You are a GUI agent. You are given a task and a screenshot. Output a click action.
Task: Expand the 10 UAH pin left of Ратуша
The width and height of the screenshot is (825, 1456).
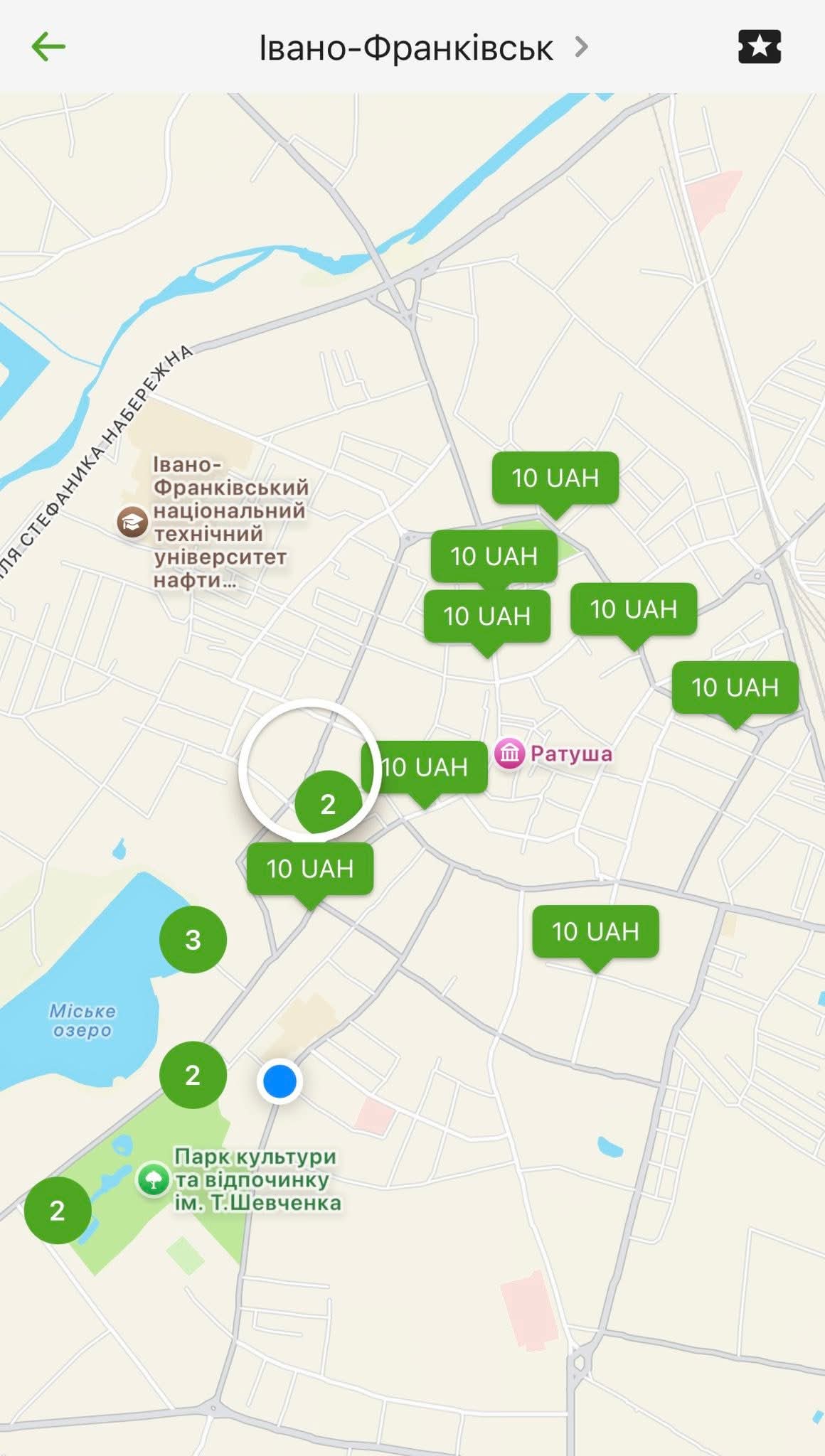pos(425,766)
